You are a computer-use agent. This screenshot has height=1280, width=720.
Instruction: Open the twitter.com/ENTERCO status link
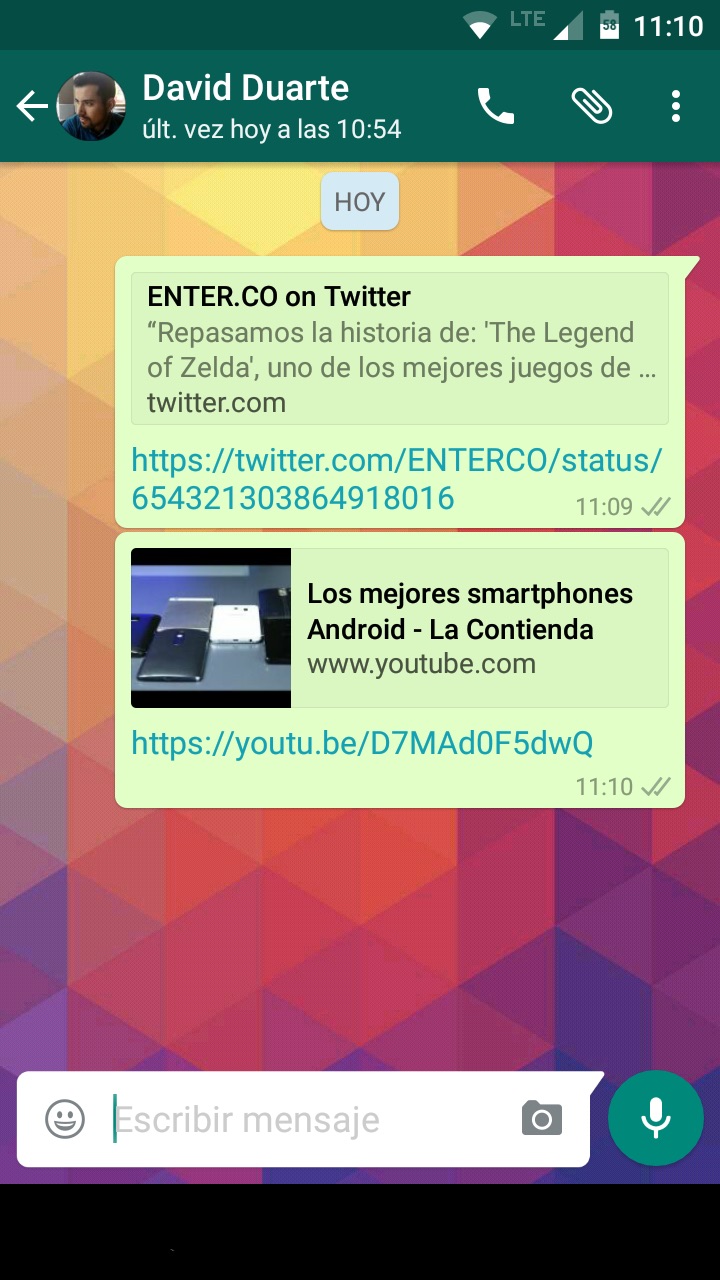[x=396, y=479]
